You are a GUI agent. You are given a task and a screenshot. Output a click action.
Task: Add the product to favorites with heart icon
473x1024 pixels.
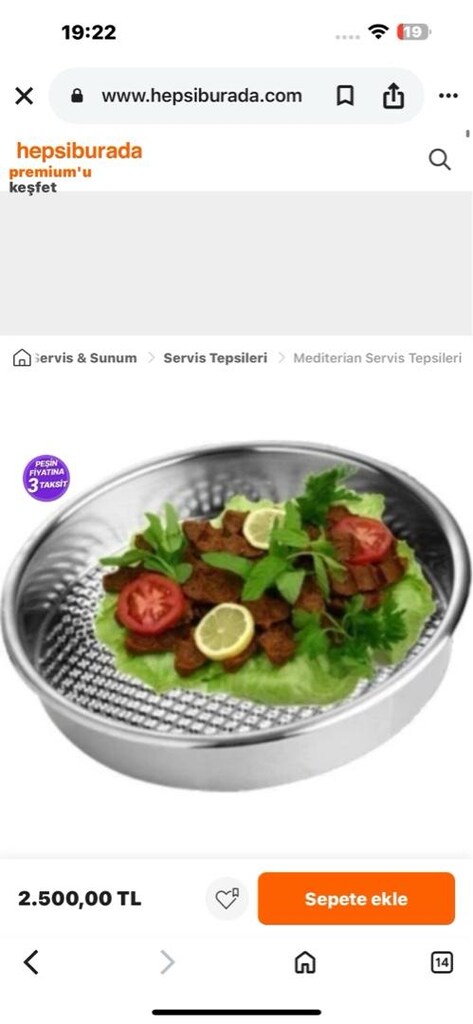click(227, 899)
